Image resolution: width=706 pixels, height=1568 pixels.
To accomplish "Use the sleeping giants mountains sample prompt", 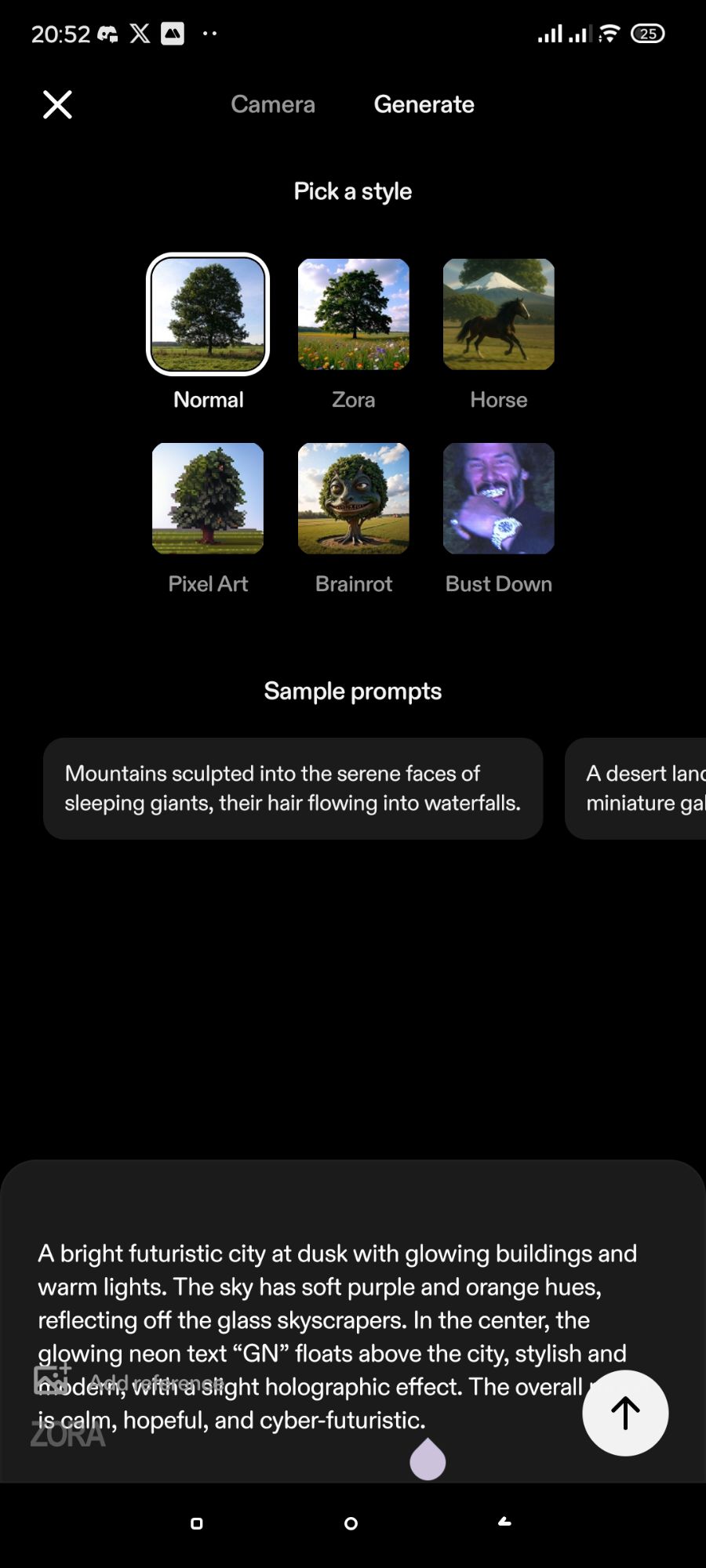I will 293,788.
